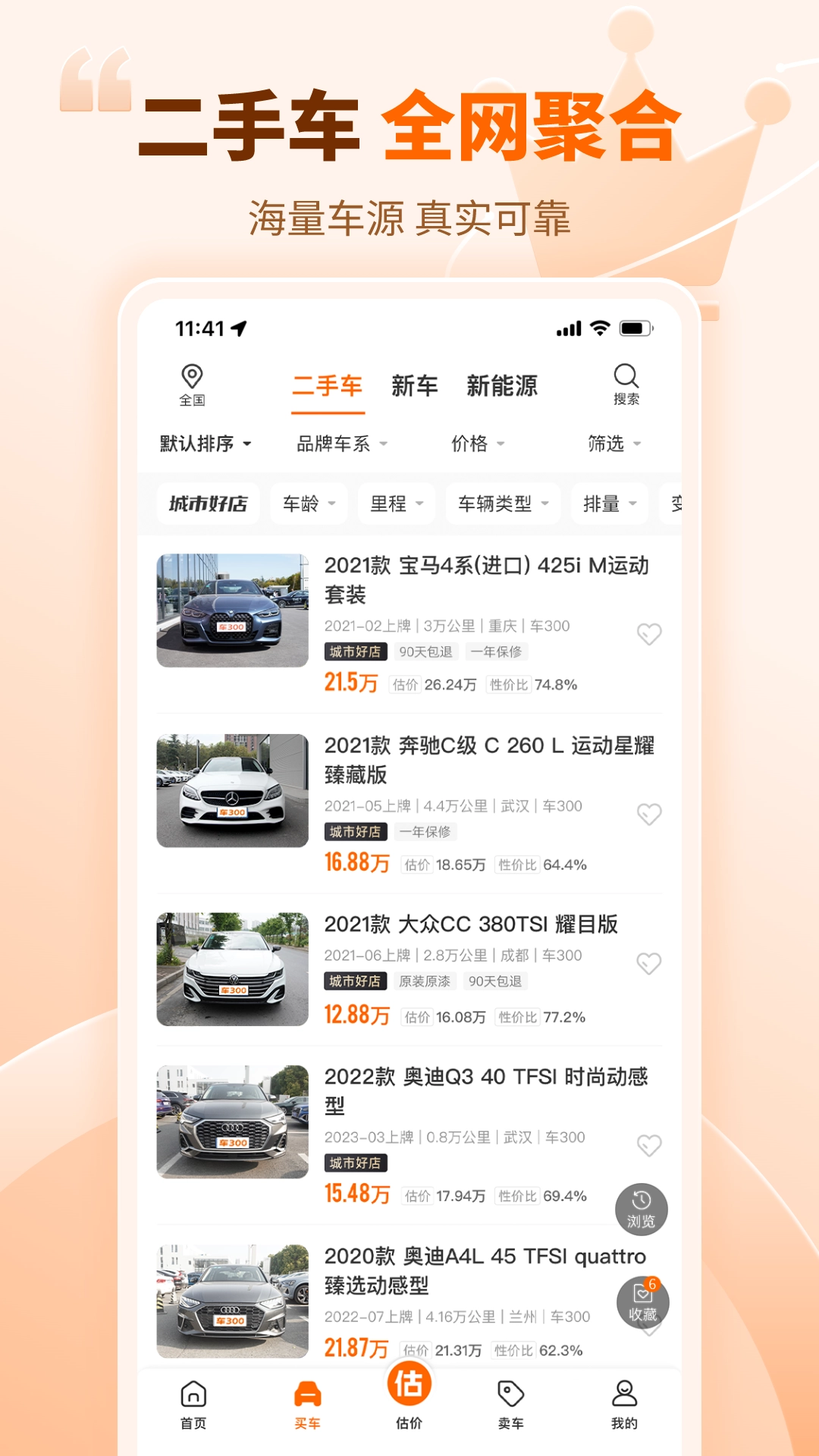
Task: Open the 收藏 favorites floating button
Action: (641, 1303)
